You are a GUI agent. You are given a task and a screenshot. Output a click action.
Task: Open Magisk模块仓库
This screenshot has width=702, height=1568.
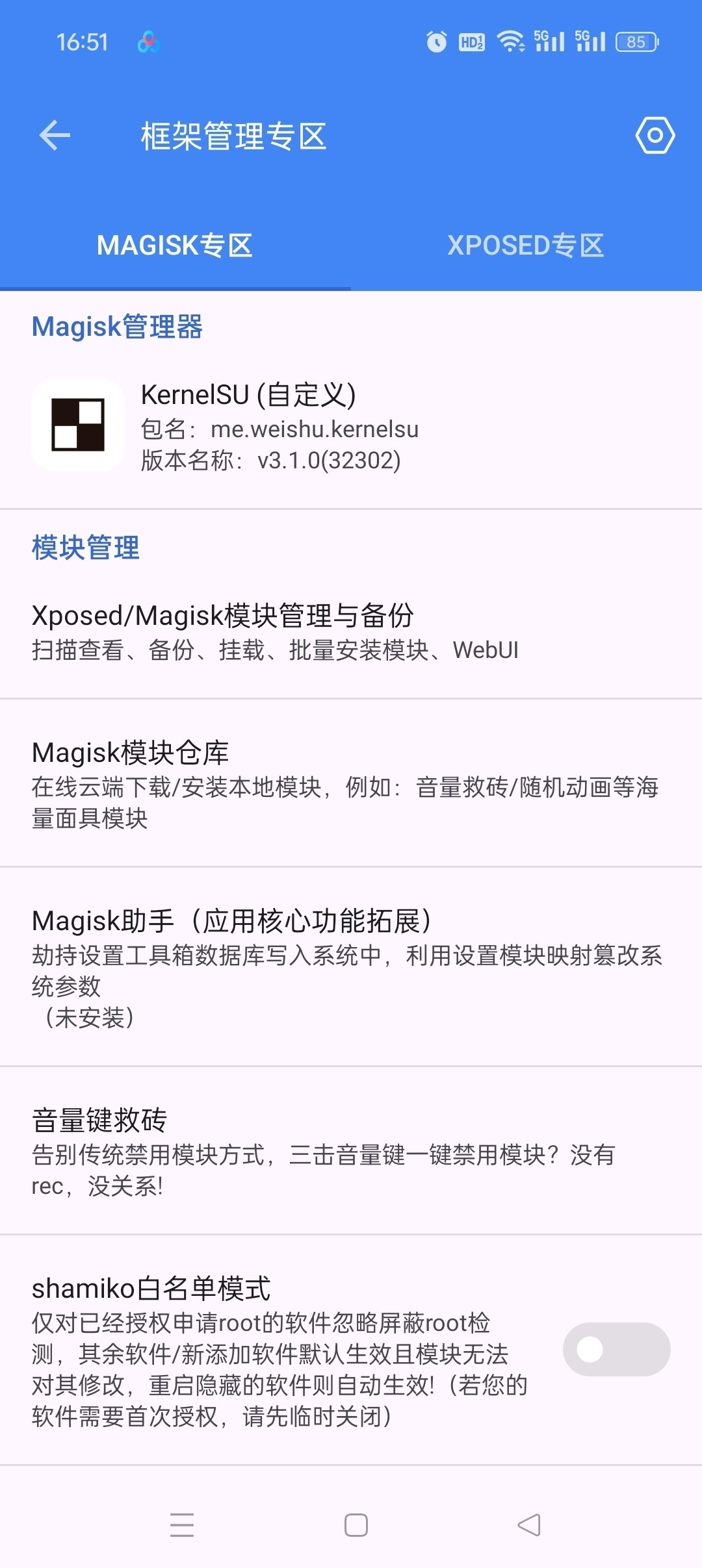351,784
